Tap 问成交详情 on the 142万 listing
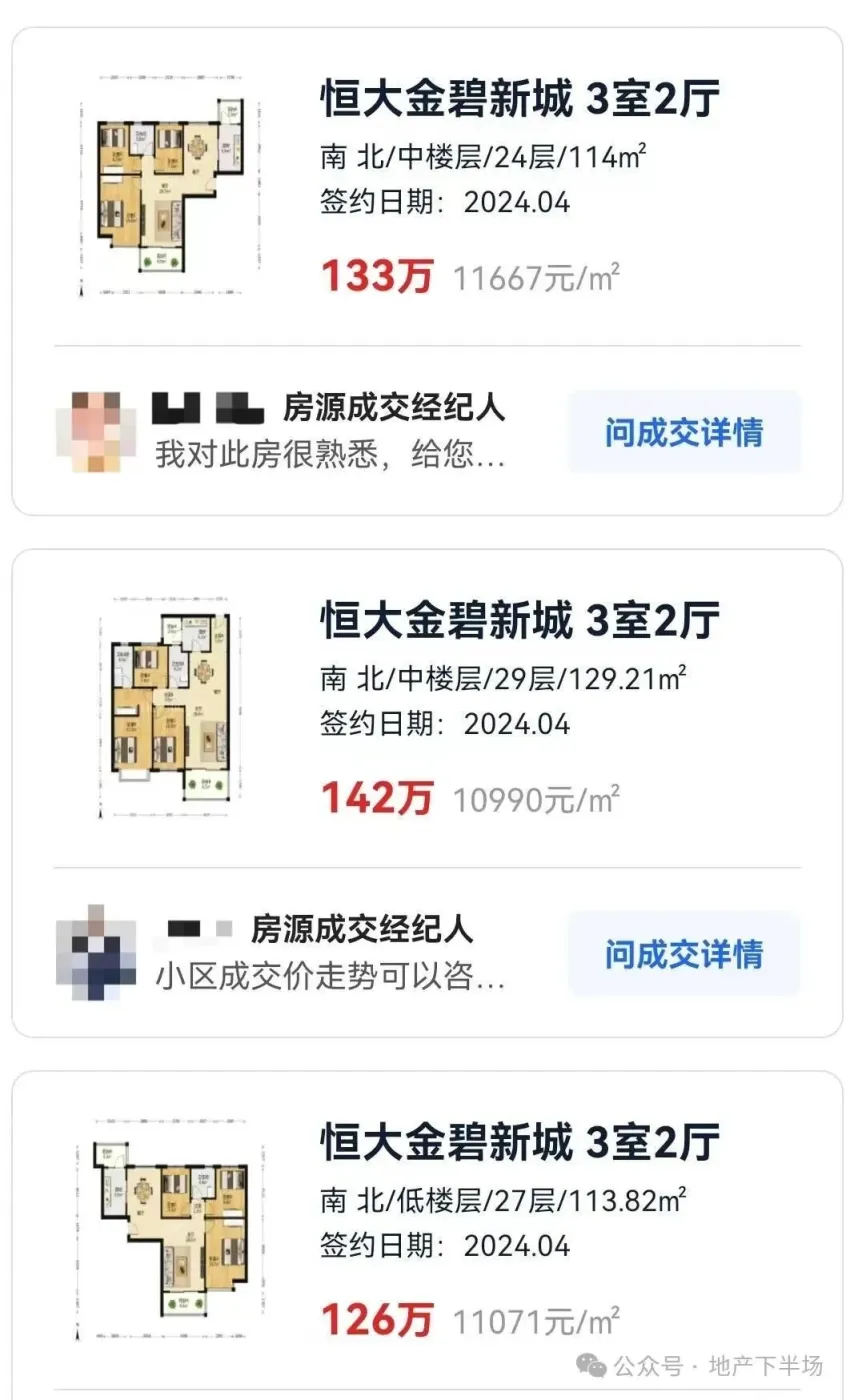Image resolution: width=850 pixels, height=1400 pixels. (x=684, y=955)
